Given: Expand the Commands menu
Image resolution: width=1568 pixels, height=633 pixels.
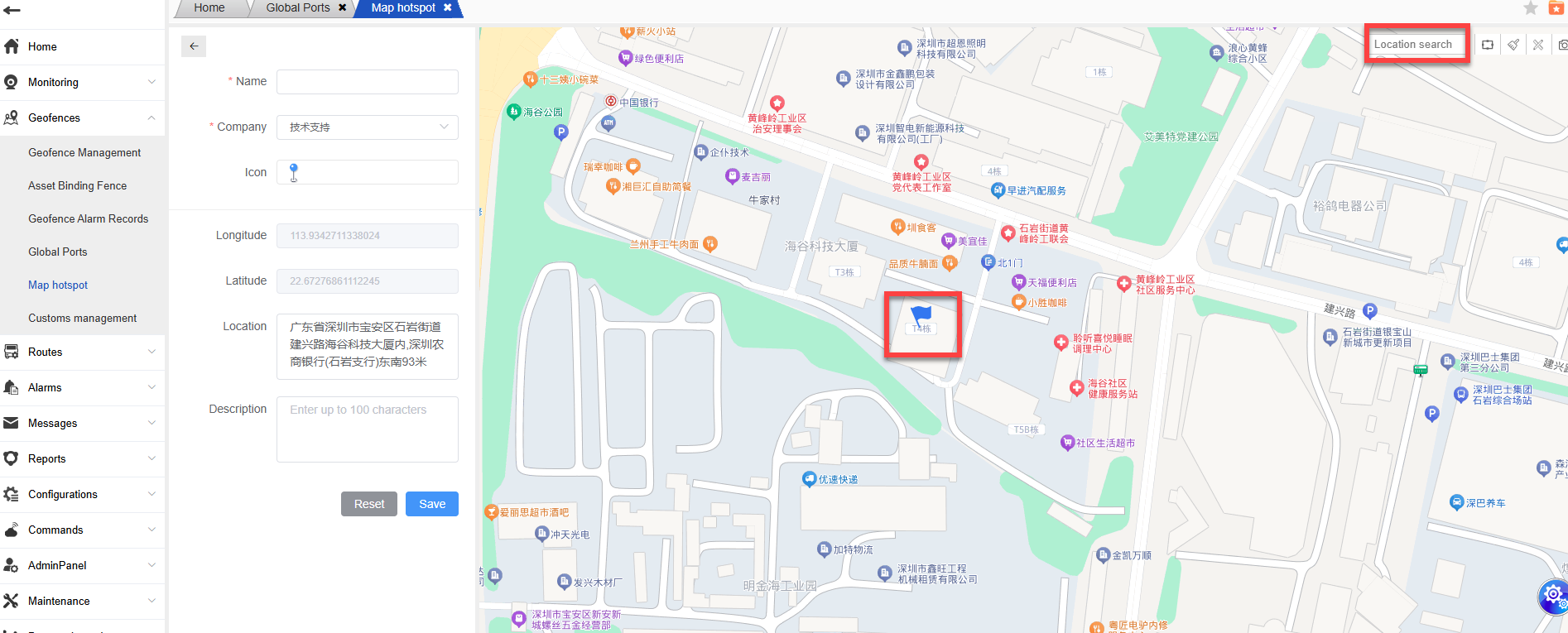Looking at the screenshot, I should click(81, 530).
